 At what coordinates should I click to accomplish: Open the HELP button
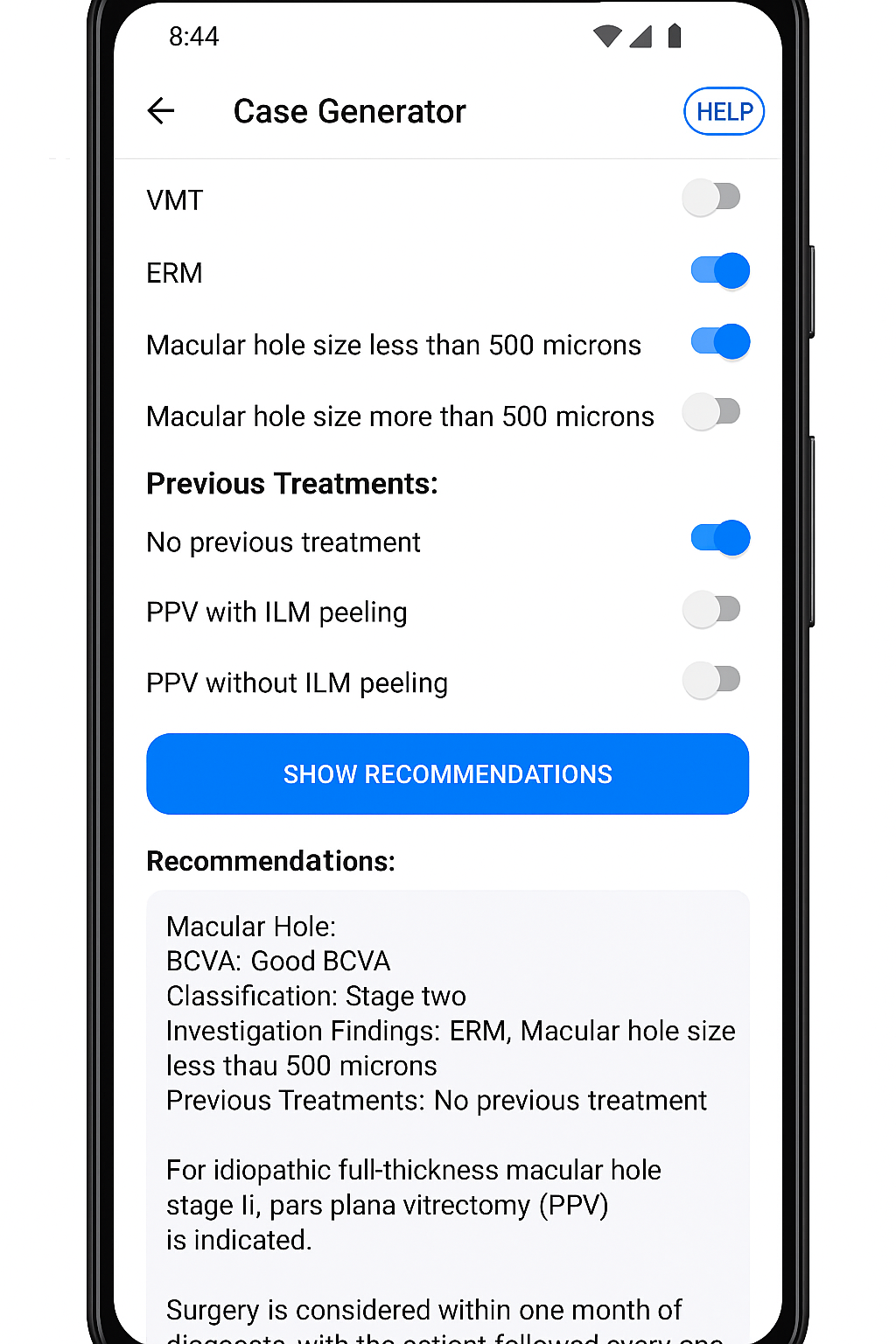tap(724, 111)
